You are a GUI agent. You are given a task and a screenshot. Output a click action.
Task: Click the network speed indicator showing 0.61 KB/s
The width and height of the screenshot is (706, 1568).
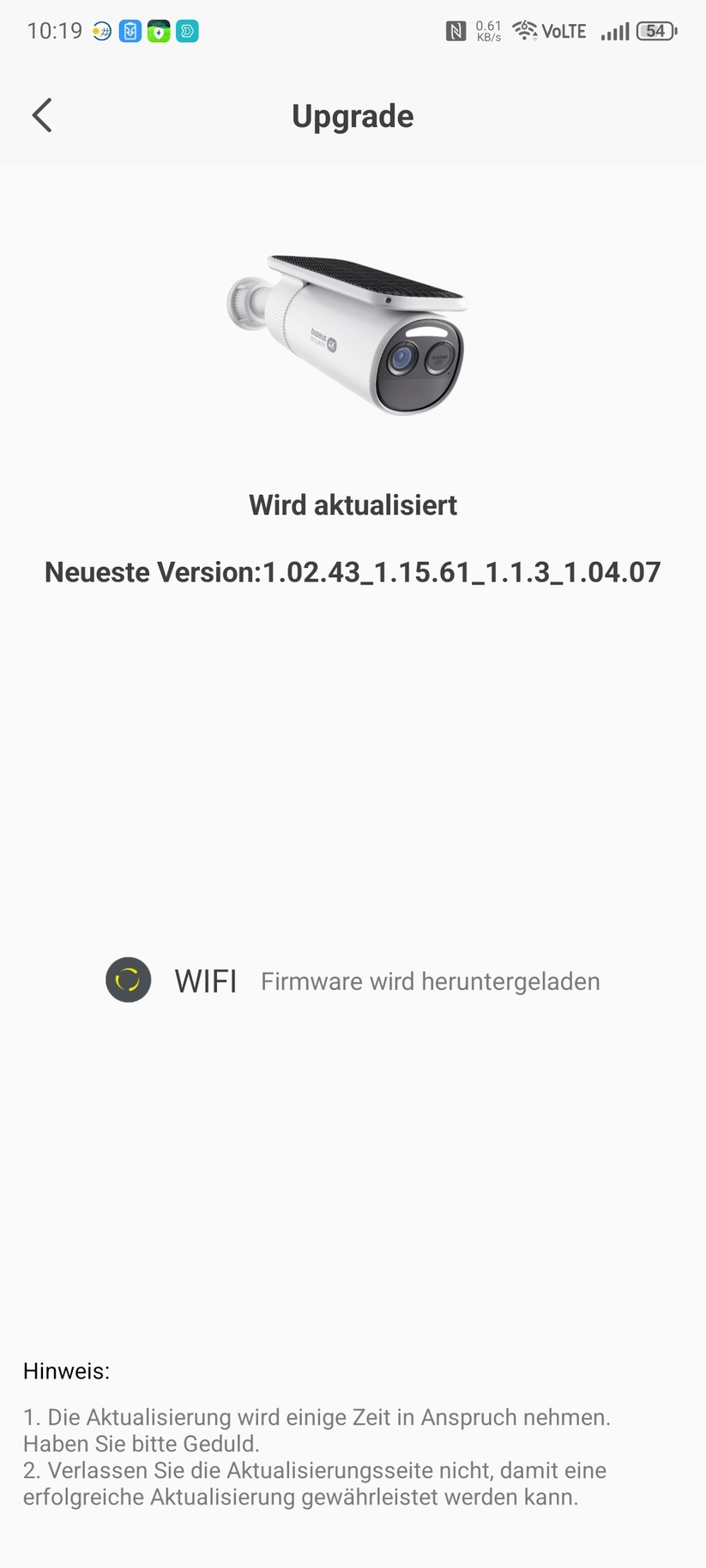pos(486,30)
